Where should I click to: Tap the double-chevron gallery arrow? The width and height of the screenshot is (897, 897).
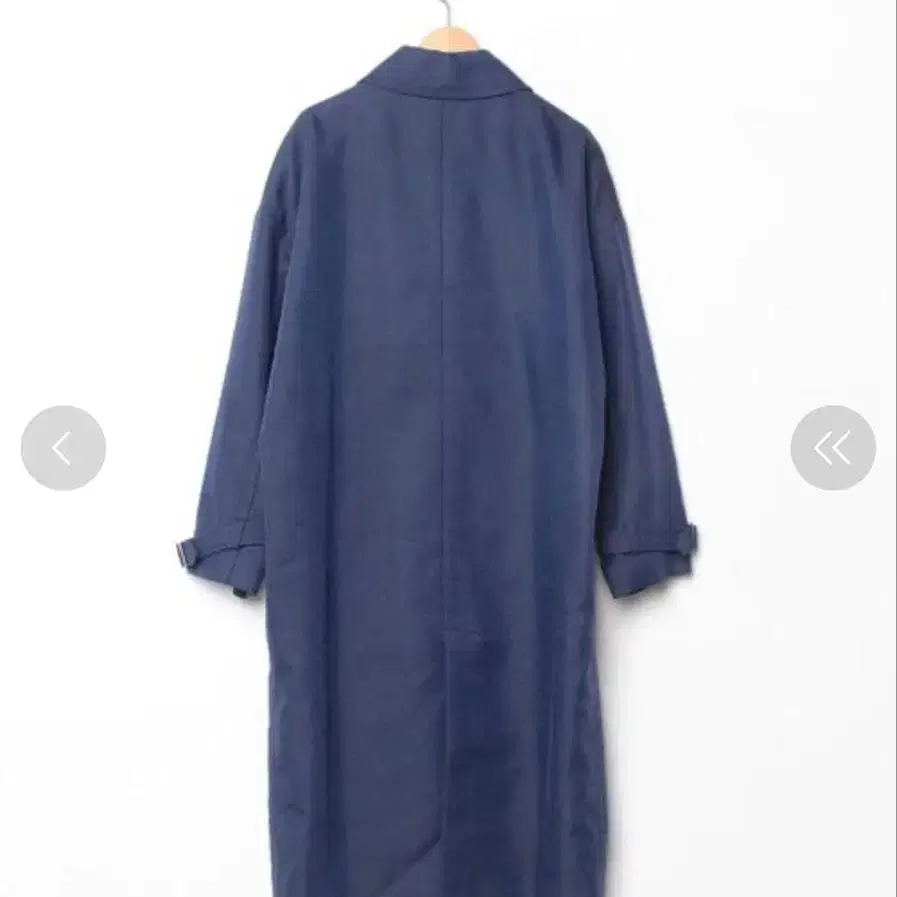click(832, 448)
